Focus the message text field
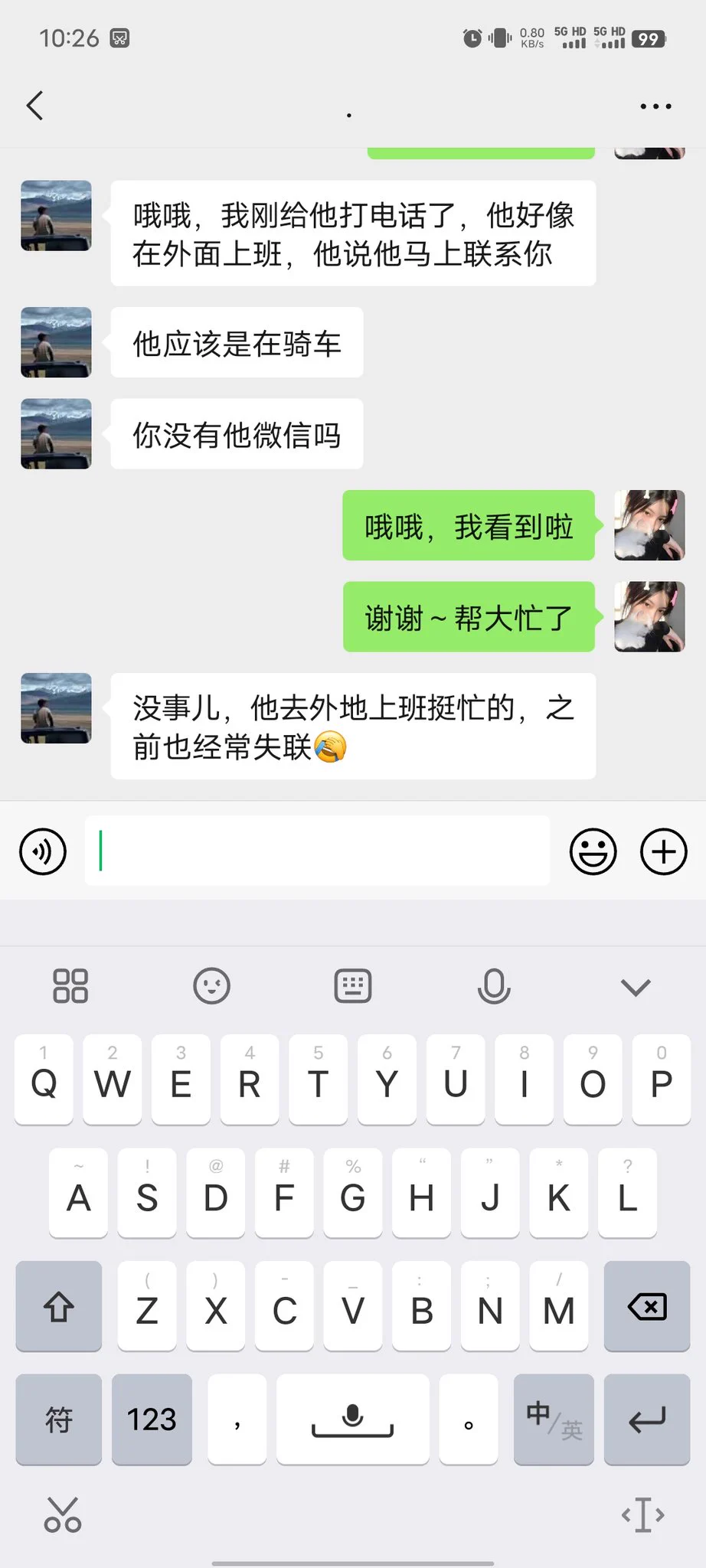 pyautogui.click(x=317, y=851)
